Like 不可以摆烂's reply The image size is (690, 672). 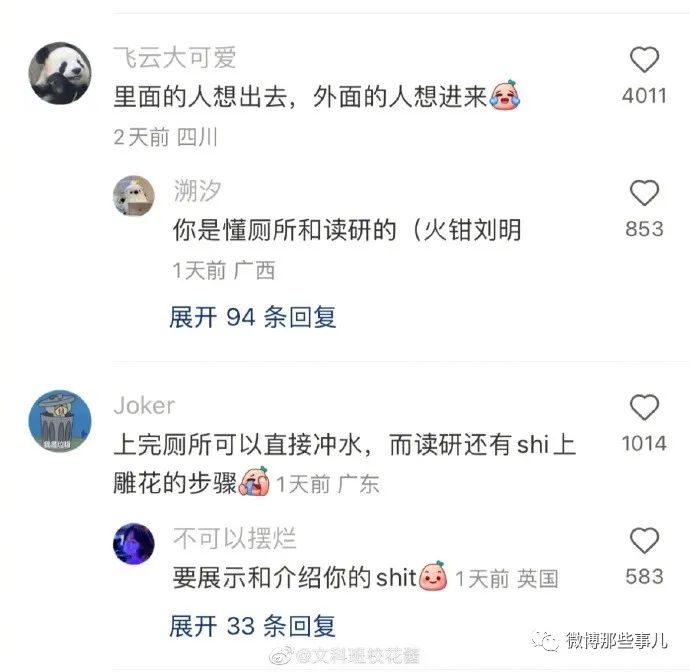pyautogui.click(x=645, y=541)
